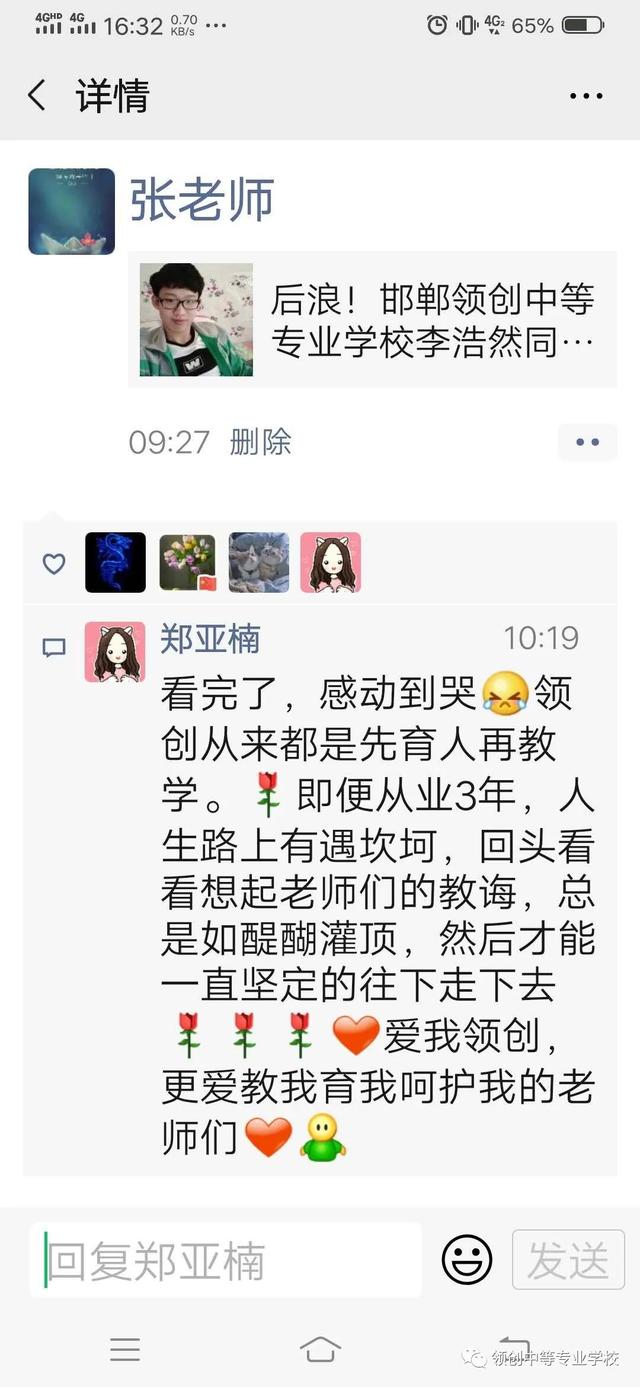
Task: Delete this post via 删除
Action: [260, 442]
